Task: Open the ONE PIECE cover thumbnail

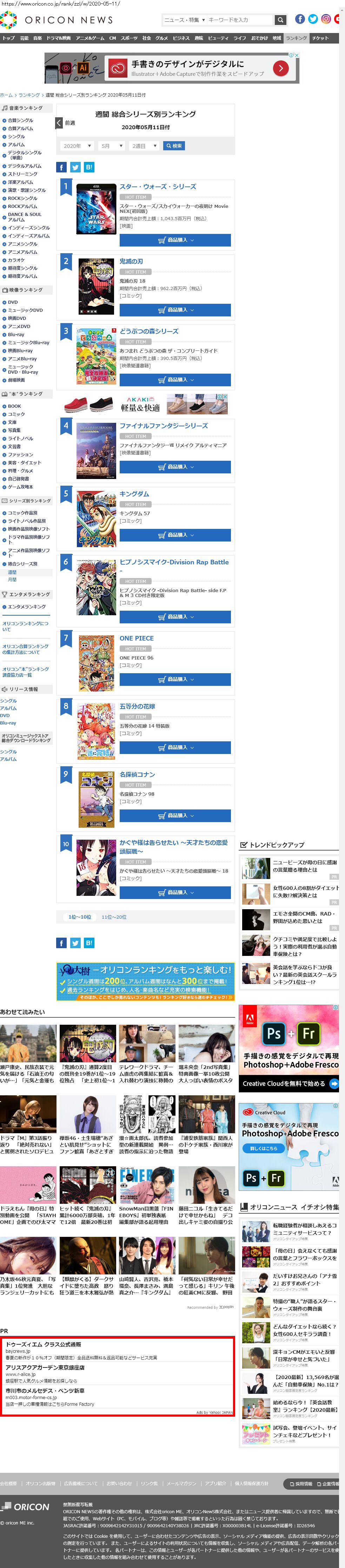Action: [96, 663]
